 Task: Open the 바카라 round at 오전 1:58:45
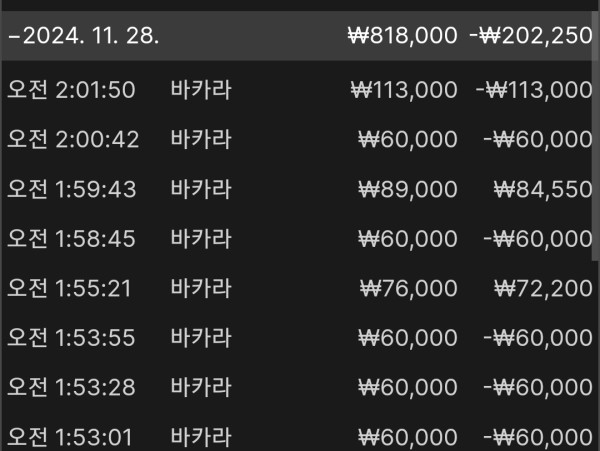point(300,239)
